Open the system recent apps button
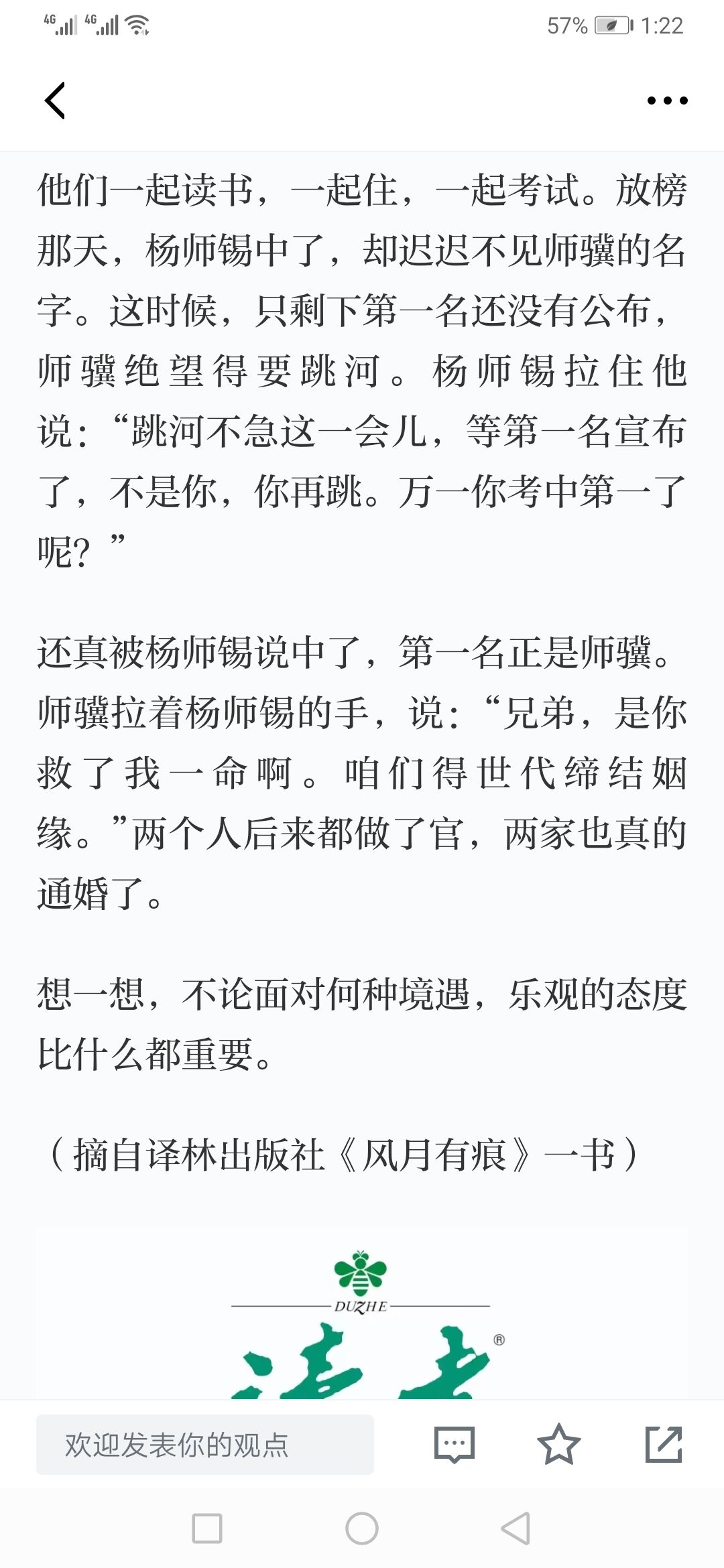Screen dimensions: 724x1568 click(x=207, y=1528)
